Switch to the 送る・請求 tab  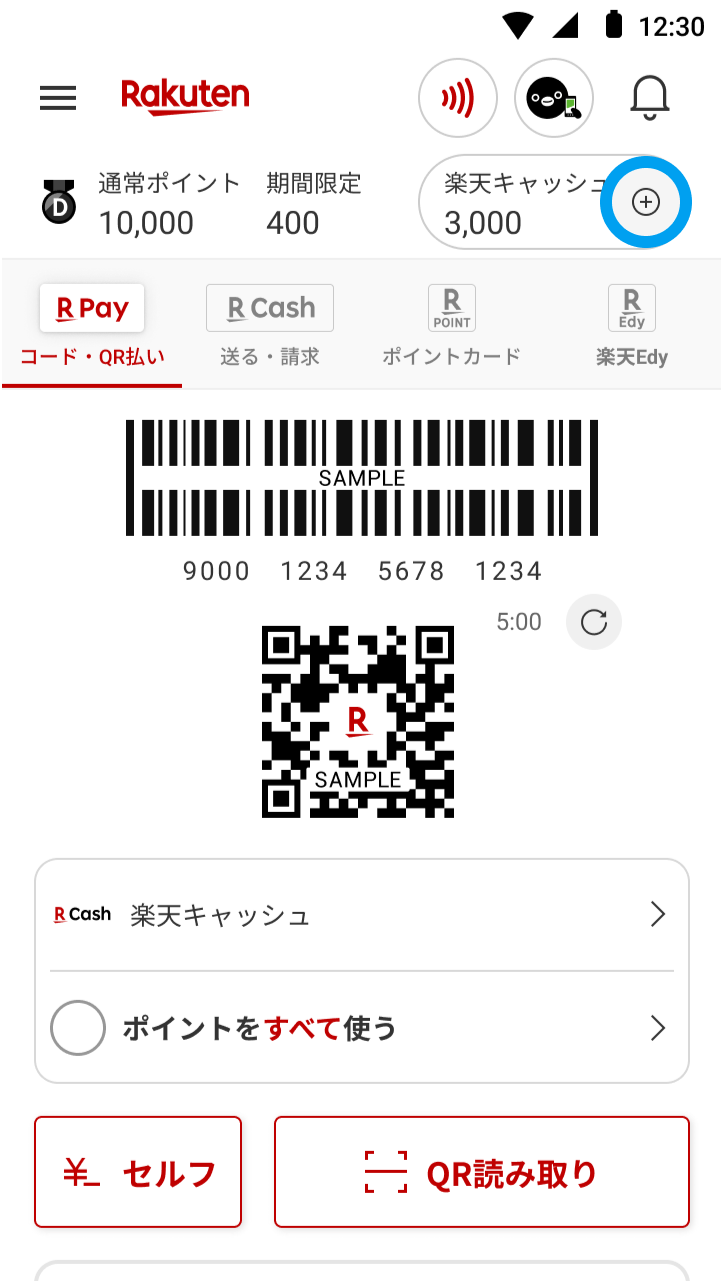tap(270, 326)
